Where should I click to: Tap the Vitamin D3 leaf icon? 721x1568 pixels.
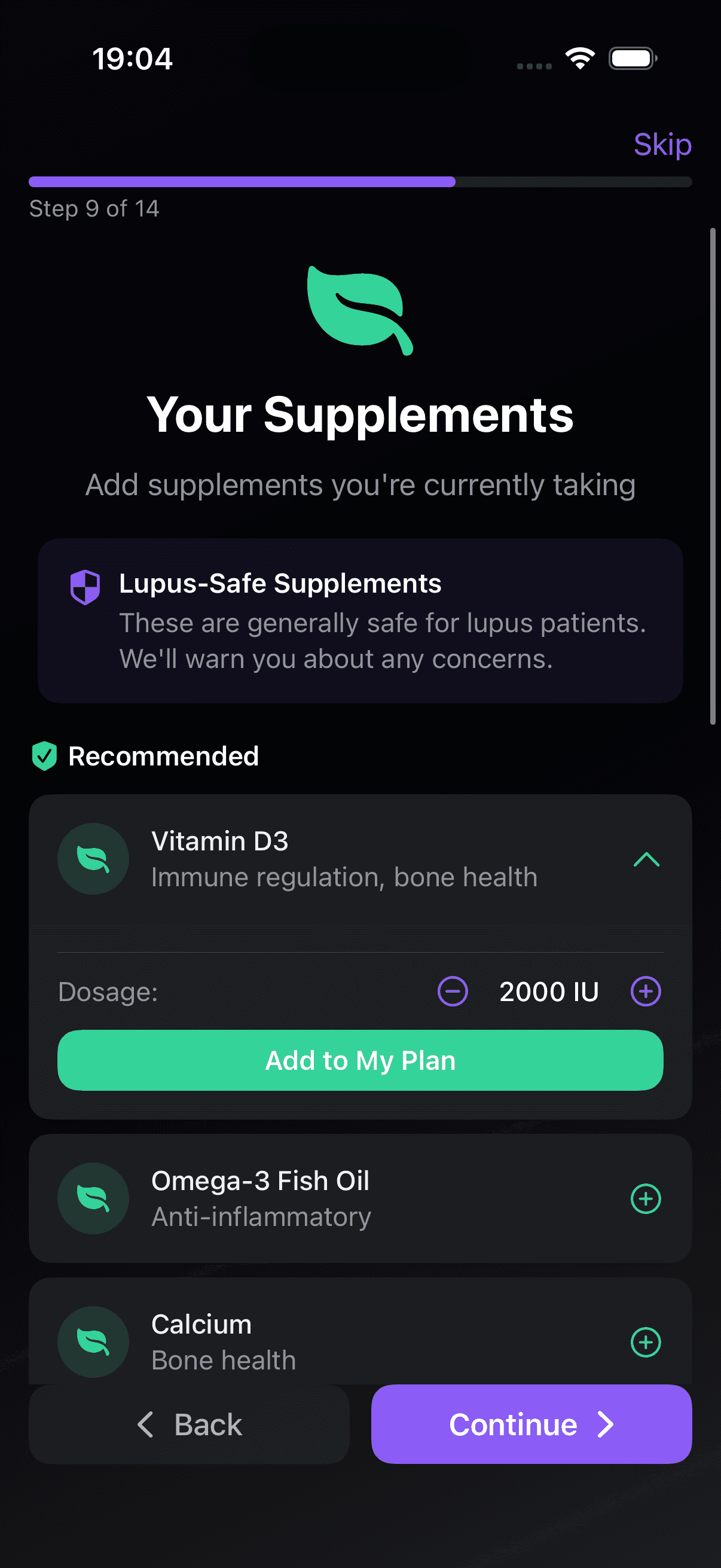[x=93, y=858]
